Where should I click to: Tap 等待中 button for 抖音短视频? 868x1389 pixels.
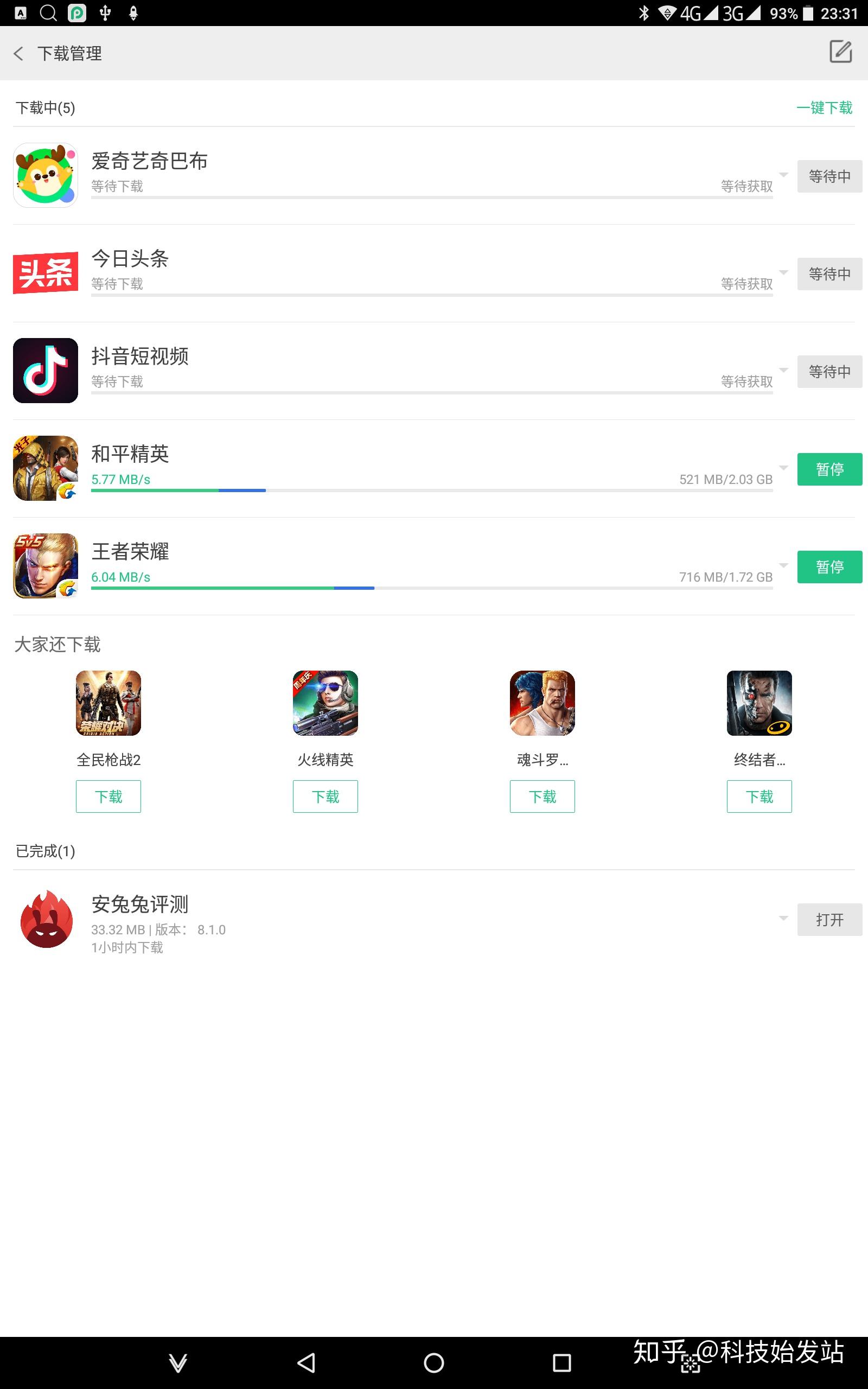pos(829,371)
